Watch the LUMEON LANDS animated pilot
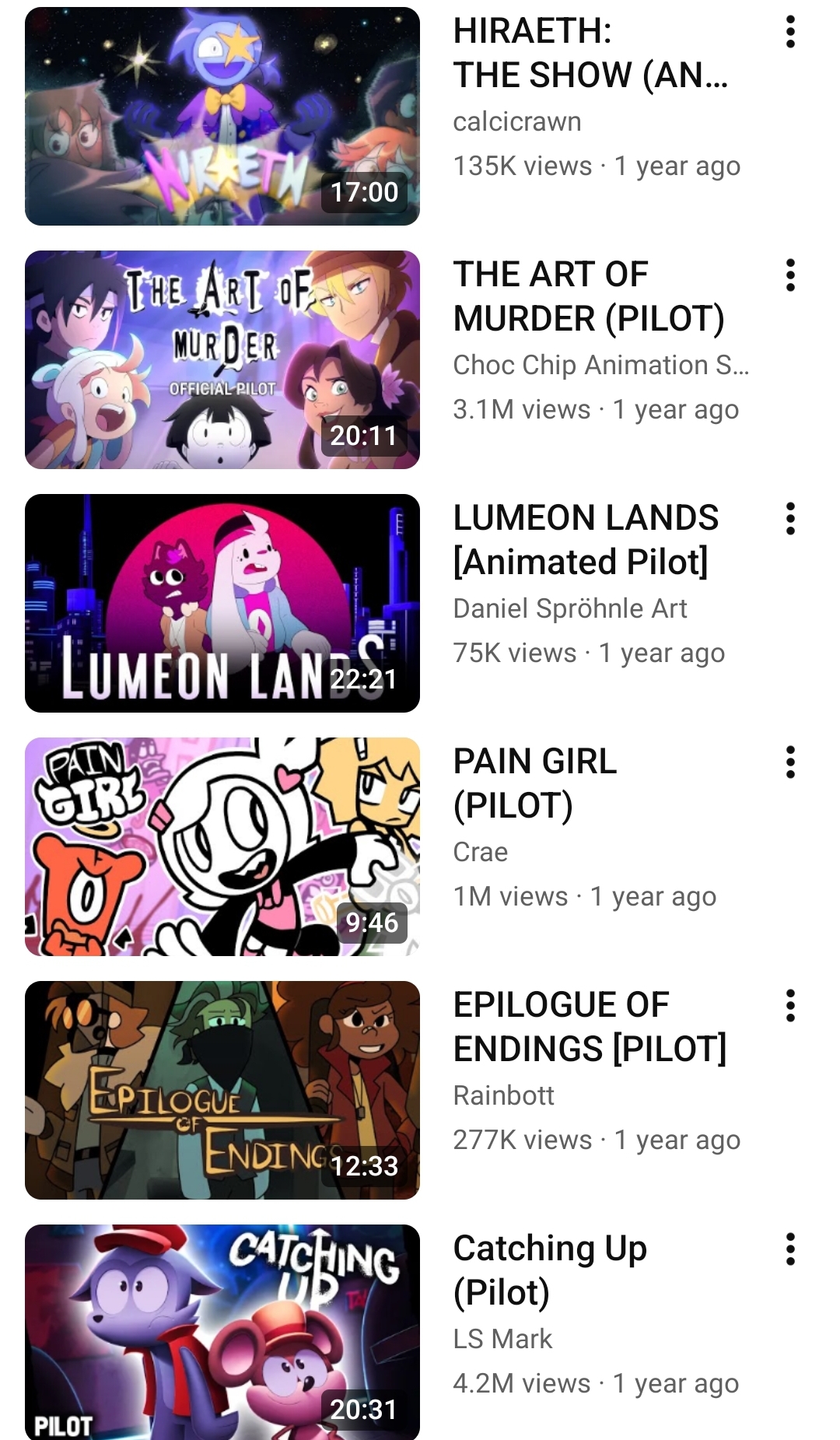The width and height of the screenshot is (840, 1440). 222,603
